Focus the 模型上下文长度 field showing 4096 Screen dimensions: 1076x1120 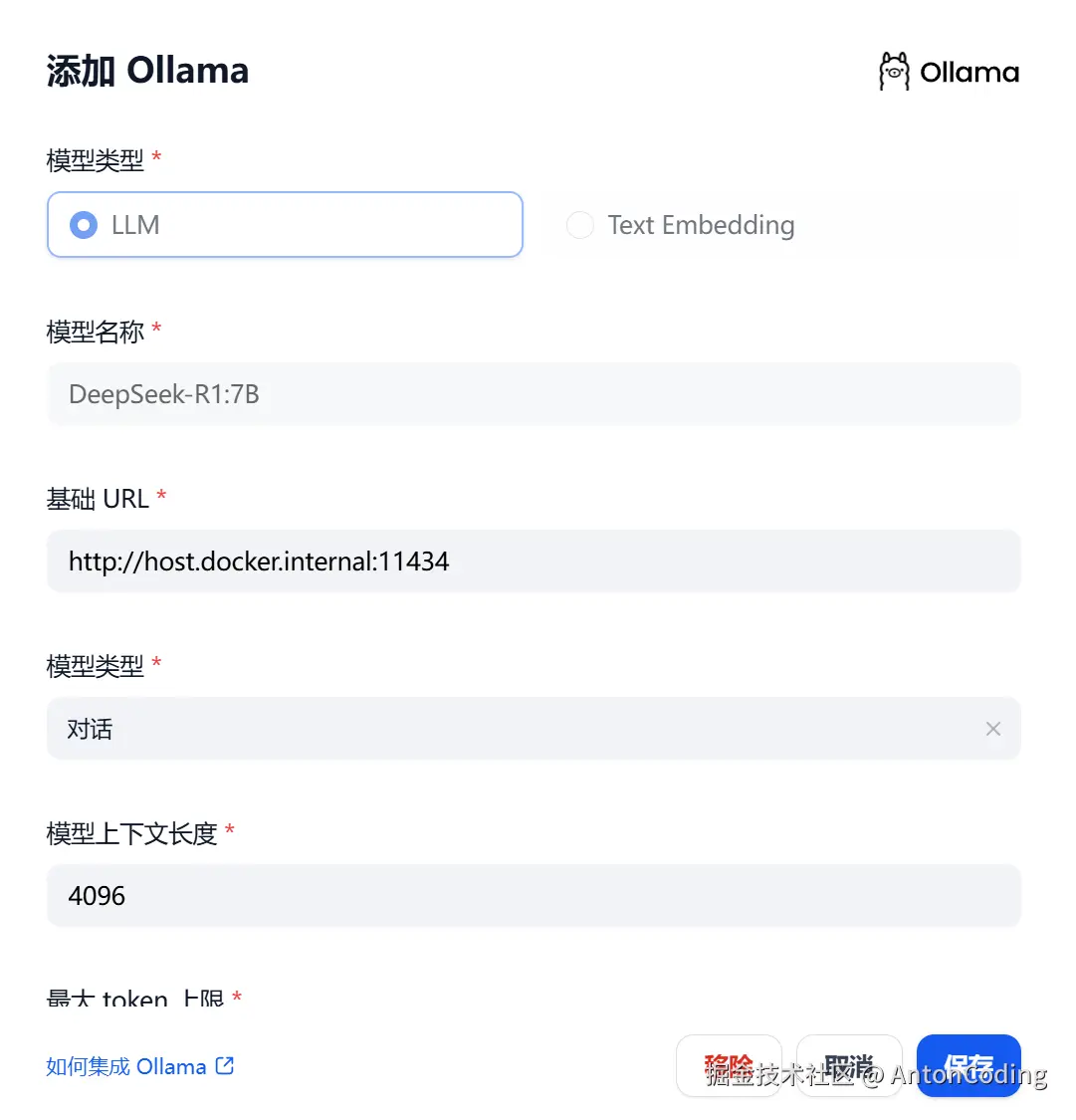pos(534,896)
